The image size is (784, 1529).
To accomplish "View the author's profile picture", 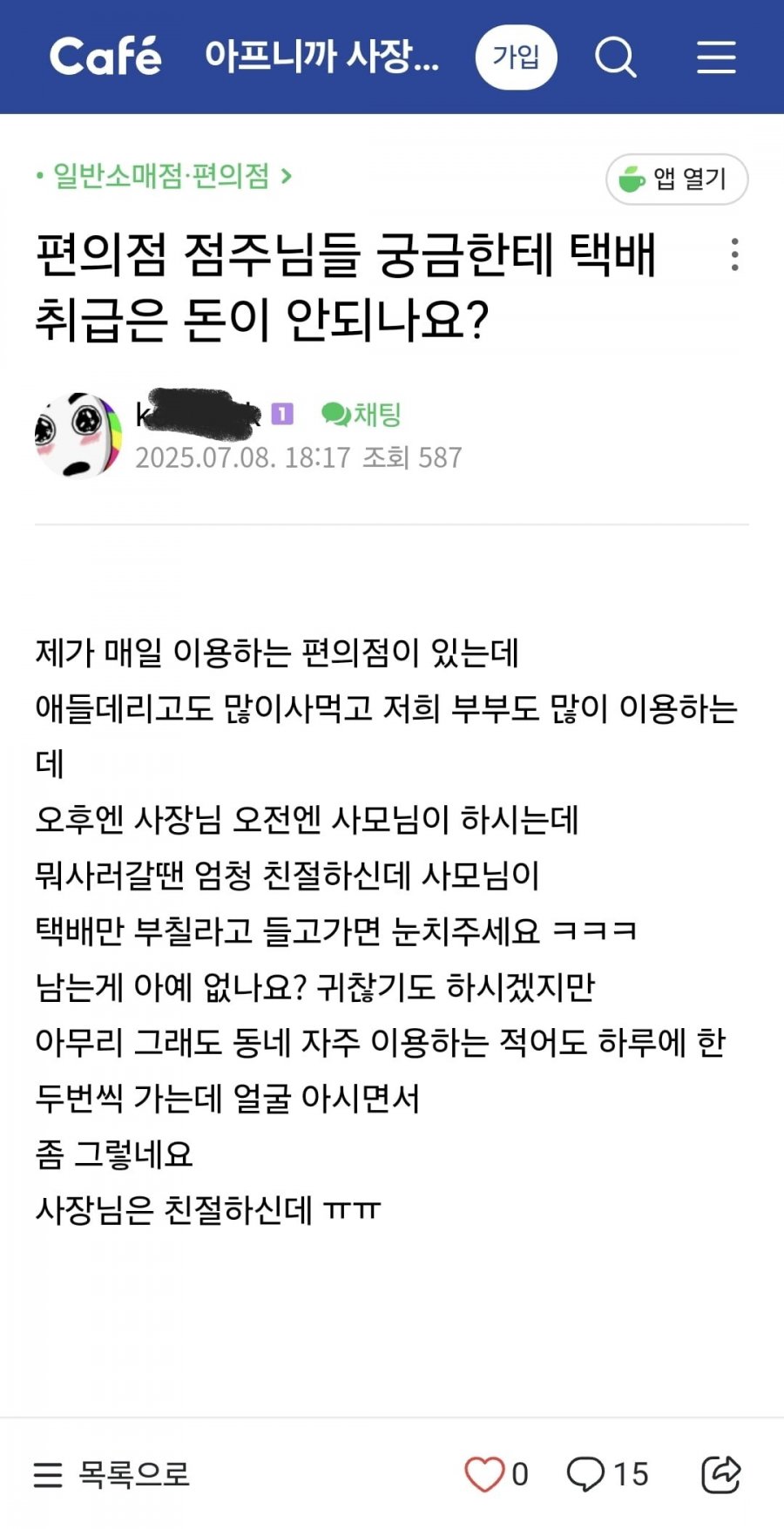I will tap(78, 435).
